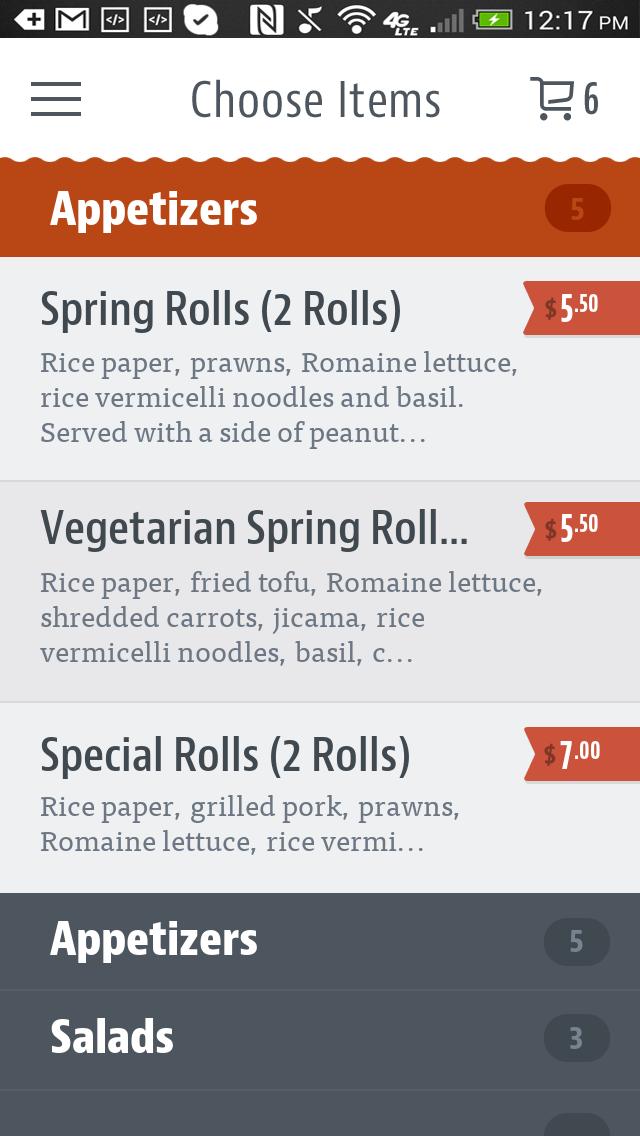
Task: Open the hamburger drawer menu
Action: pyautogui.click(x=56, y=99)
